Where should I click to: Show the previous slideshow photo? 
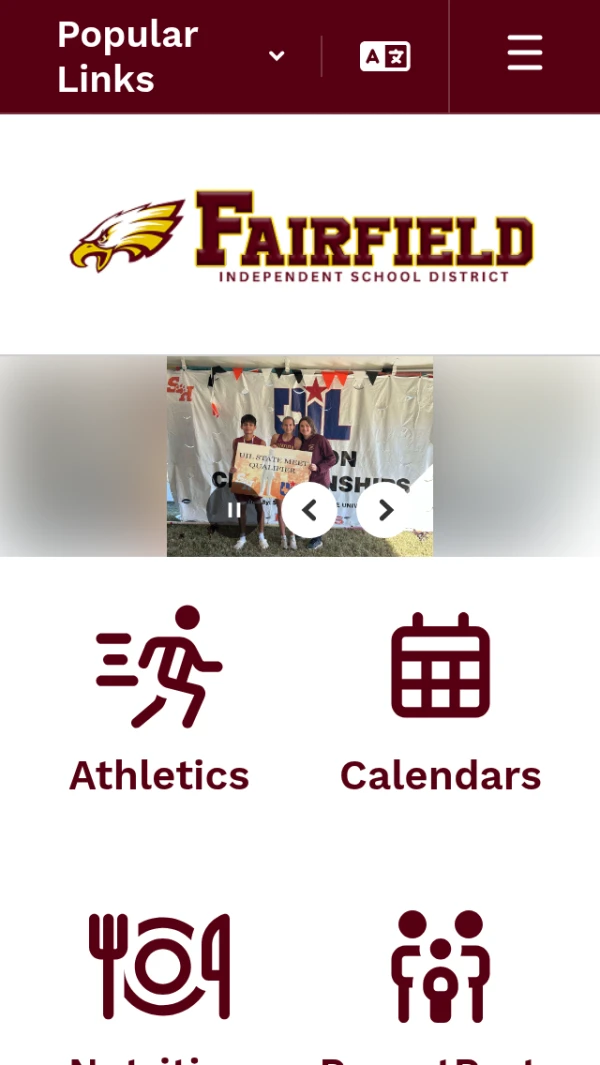click(309, 510)
